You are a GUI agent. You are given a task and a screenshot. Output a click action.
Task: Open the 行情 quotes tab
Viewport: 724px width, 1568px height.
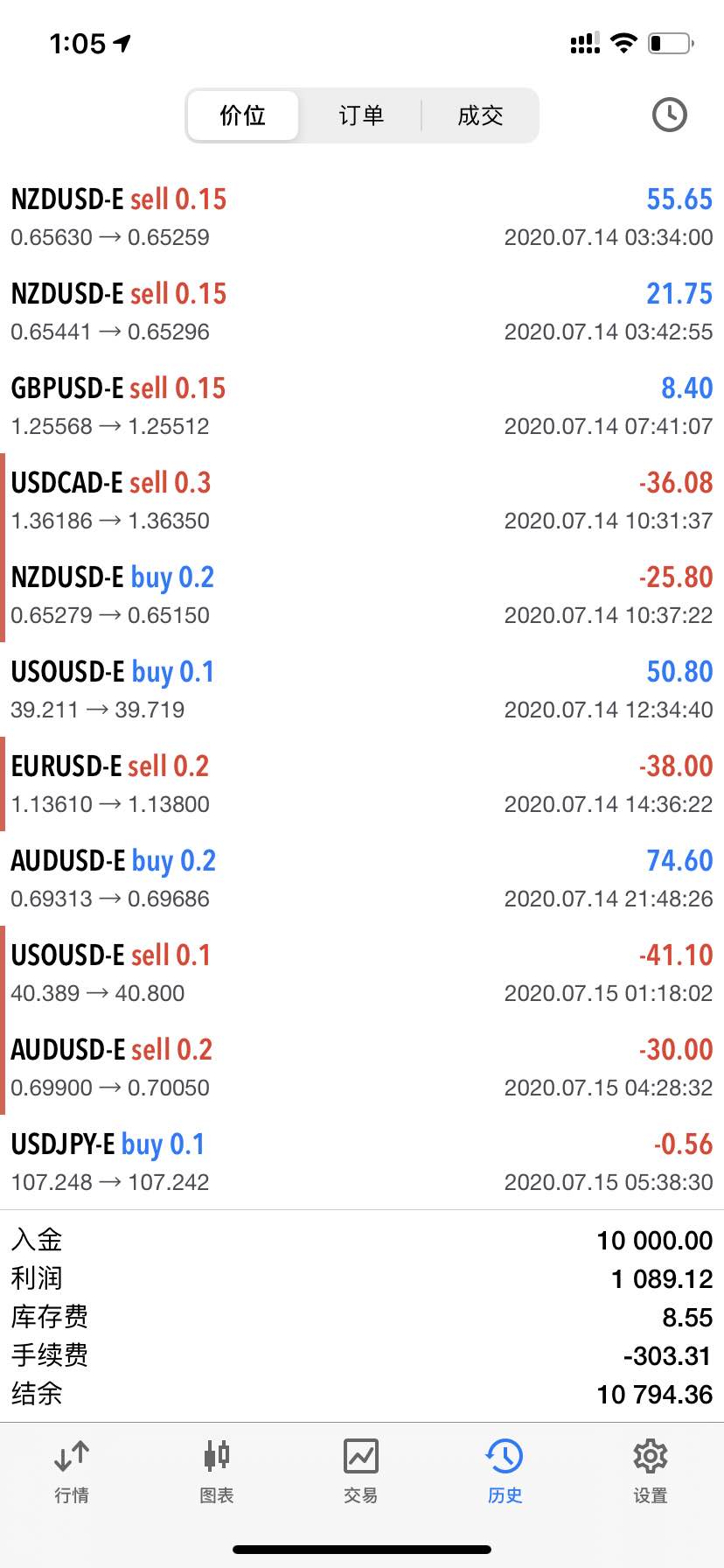tap(72, 1472)
